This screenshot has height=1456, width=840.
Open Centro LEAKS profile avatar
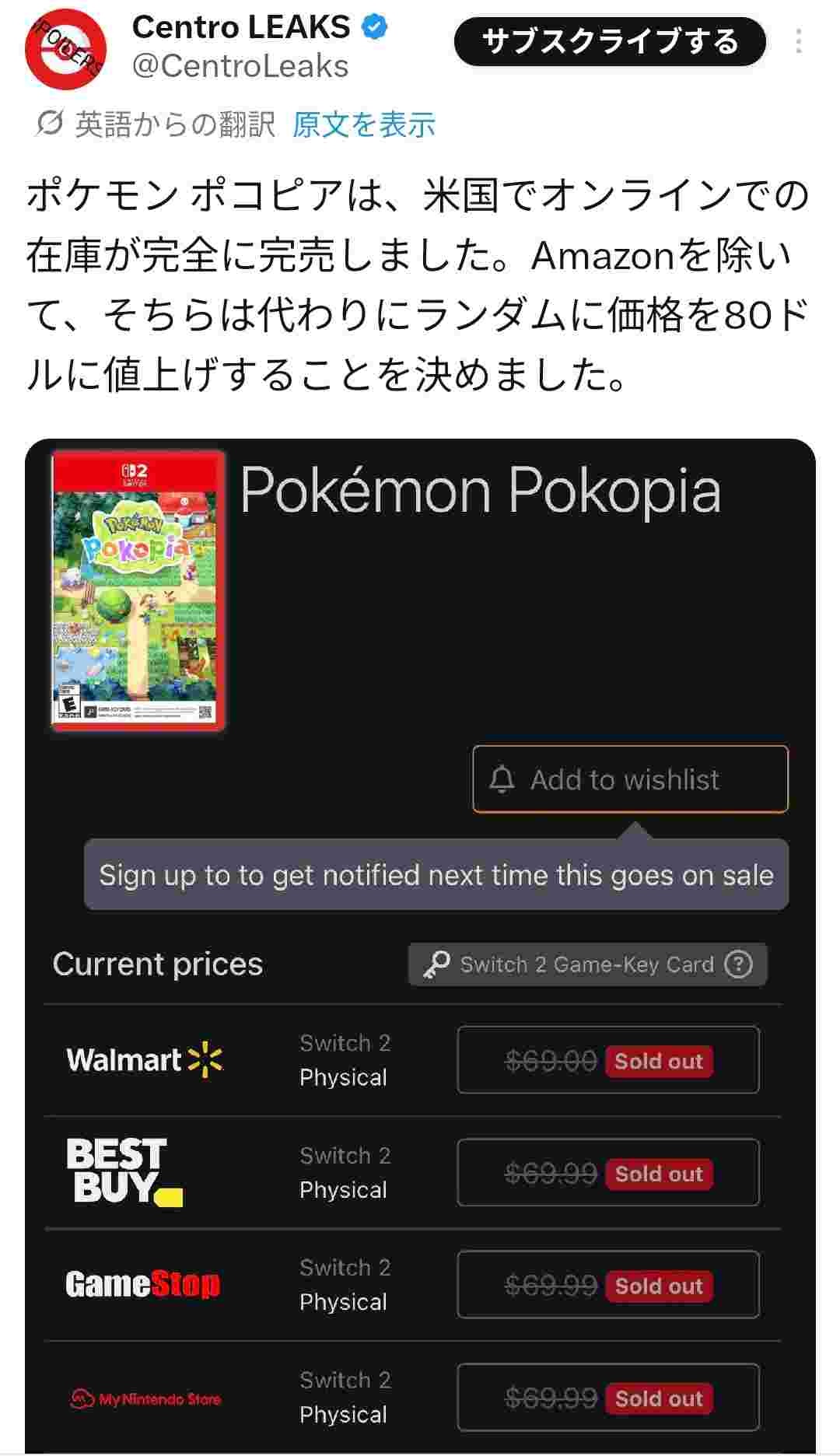pos(65,48)
